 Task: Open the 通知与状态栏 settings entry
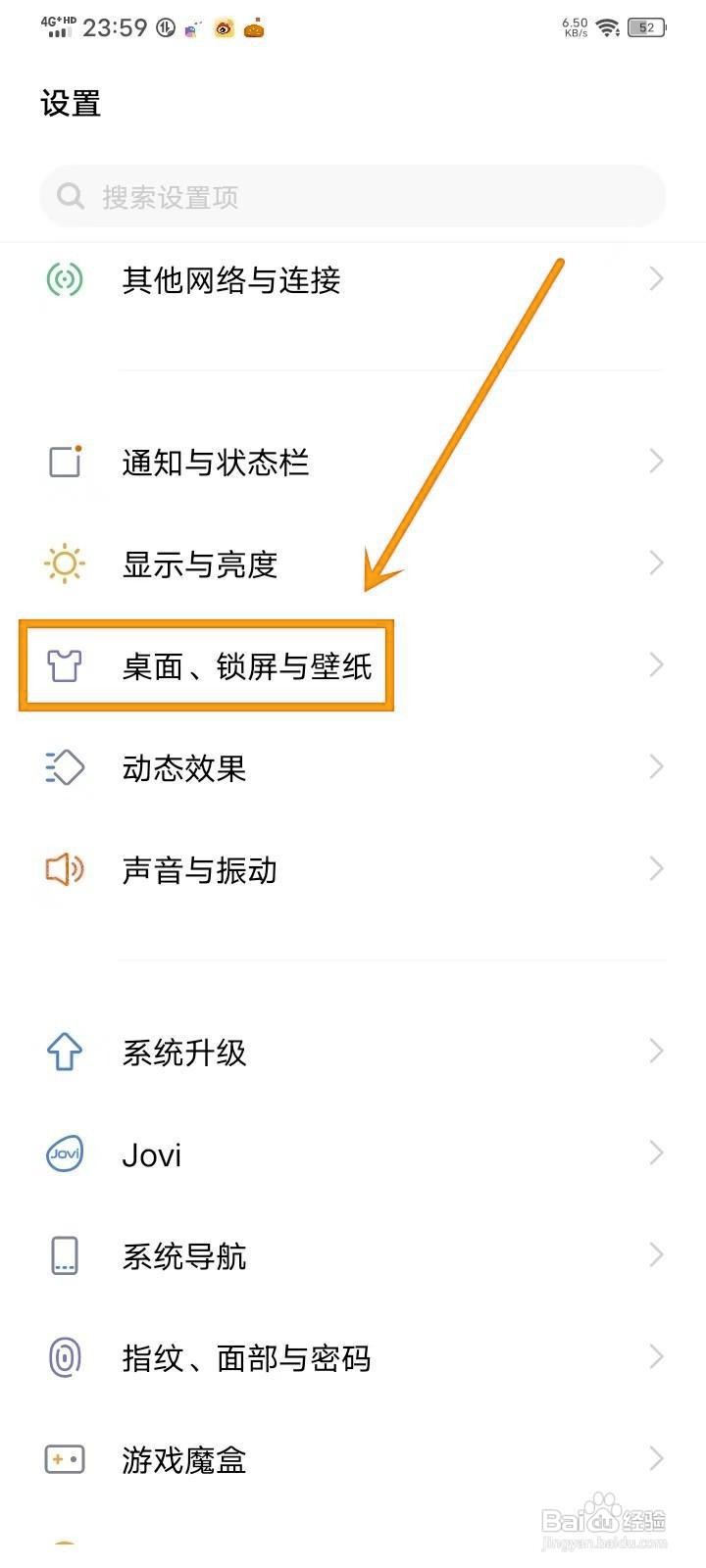pyautogui.click(x=353, y=462)
